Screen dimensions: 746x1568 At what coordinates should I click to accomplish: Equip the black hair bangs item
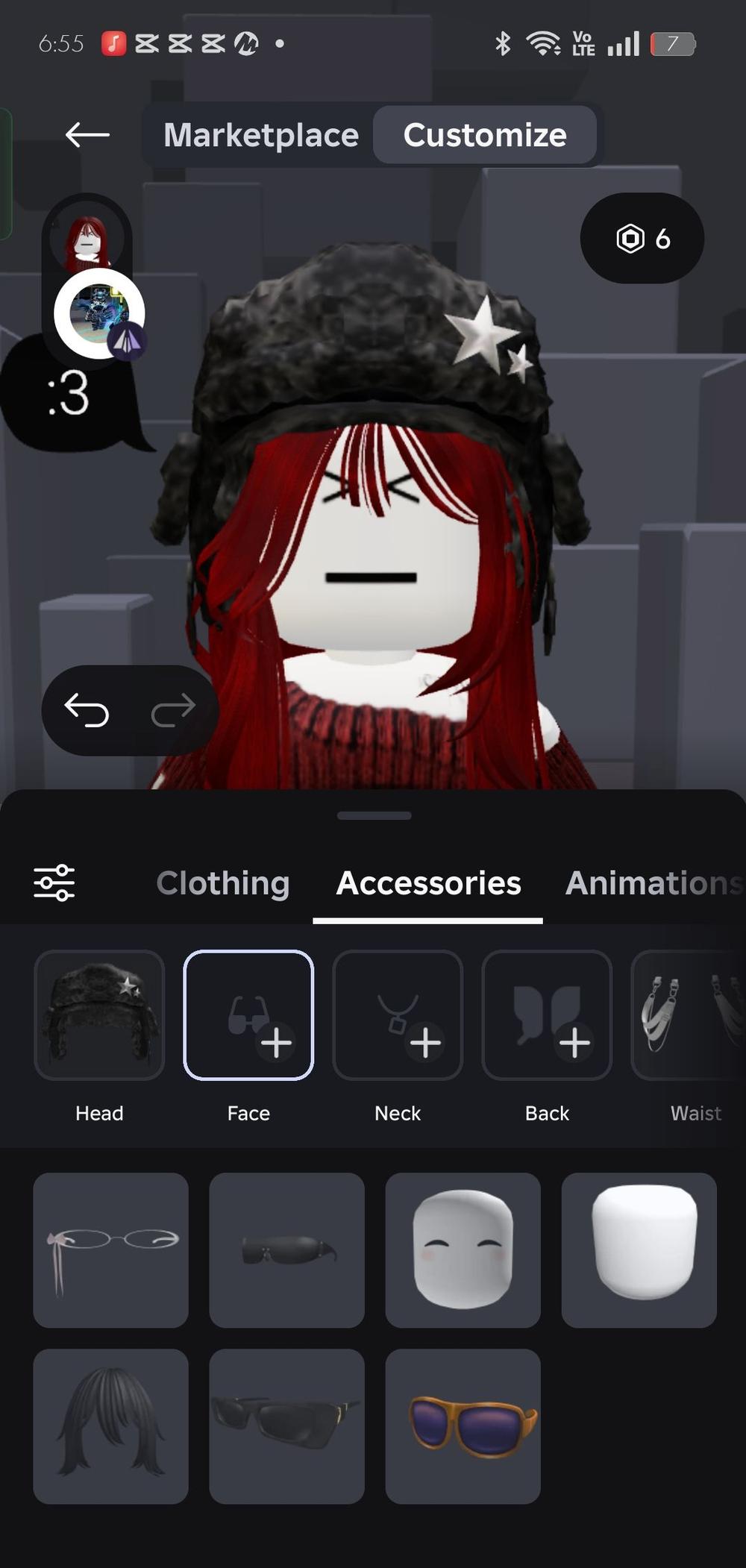(x=110, y=1426)
